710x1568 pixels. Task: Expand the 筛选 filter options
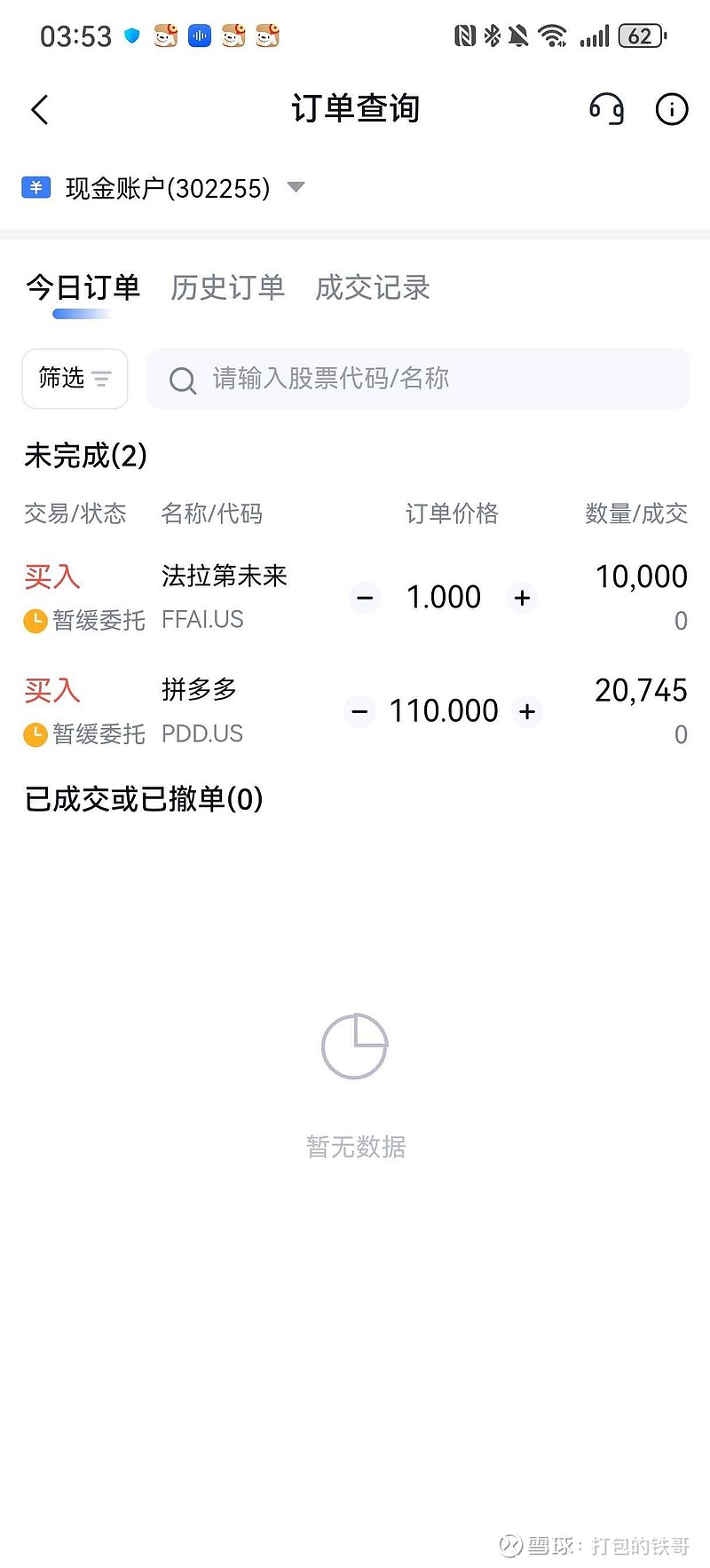[75, 379]
